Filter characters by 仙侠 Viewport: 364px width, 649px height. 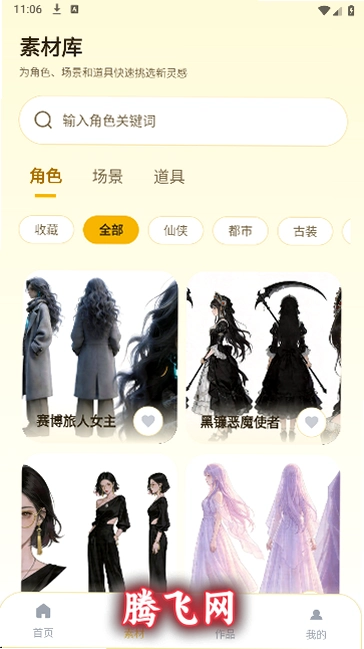(176, 230)
